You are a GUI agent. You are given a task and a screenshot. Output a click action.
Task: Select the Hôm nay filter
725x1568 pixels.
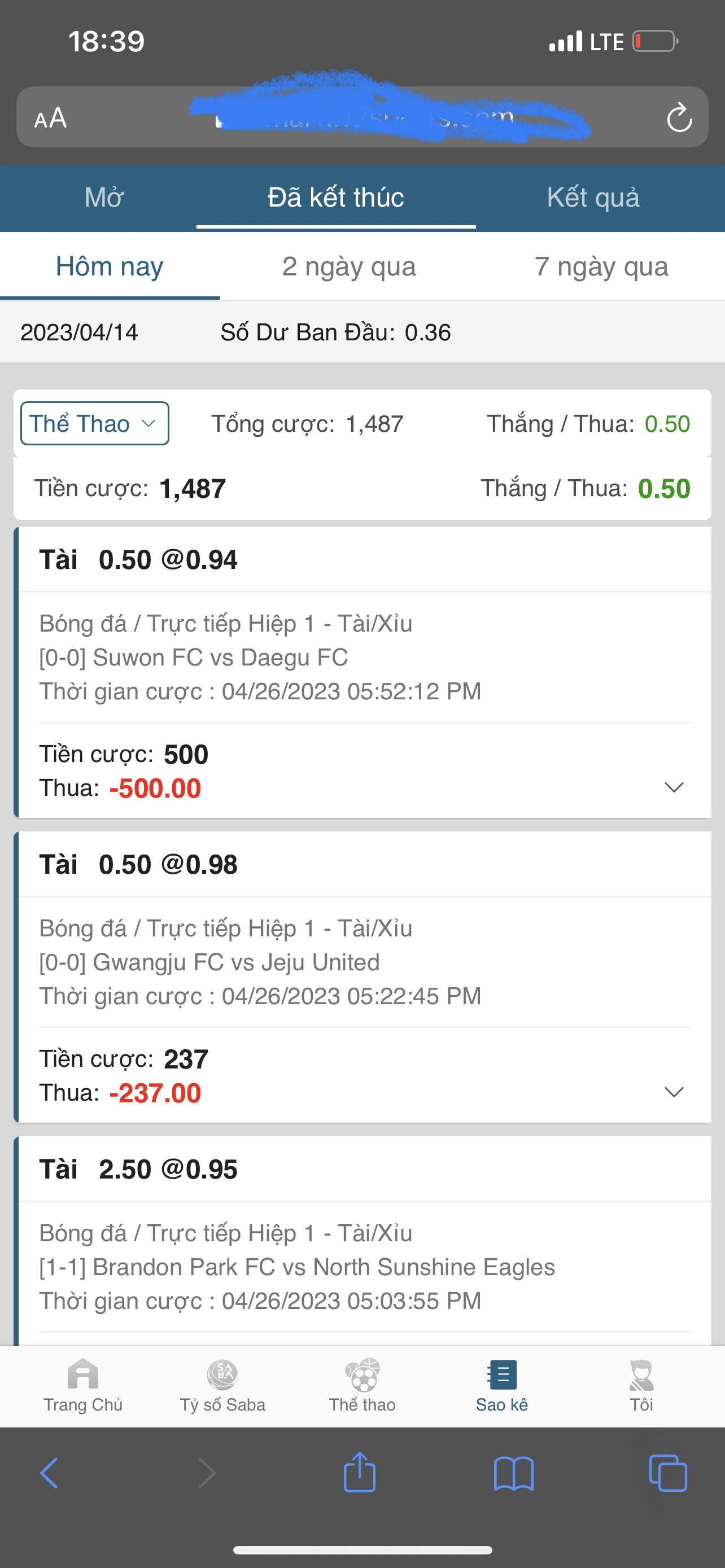[x=110, y=266]
